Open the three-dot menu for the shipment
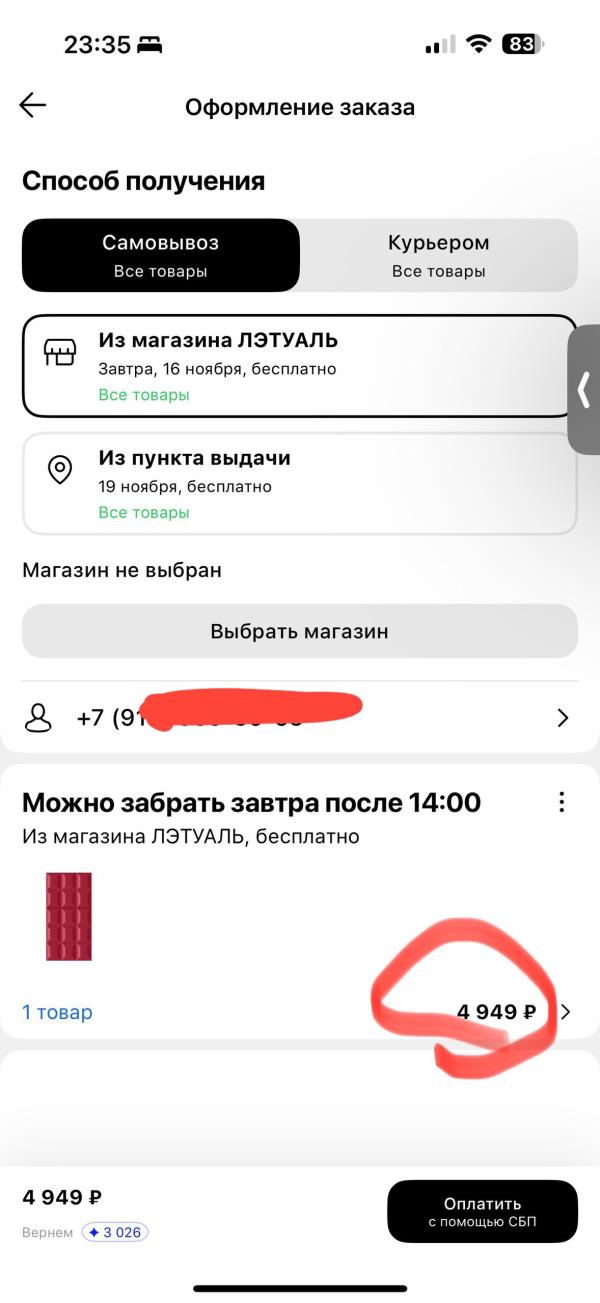600x1303 pixels. [562, 802]
